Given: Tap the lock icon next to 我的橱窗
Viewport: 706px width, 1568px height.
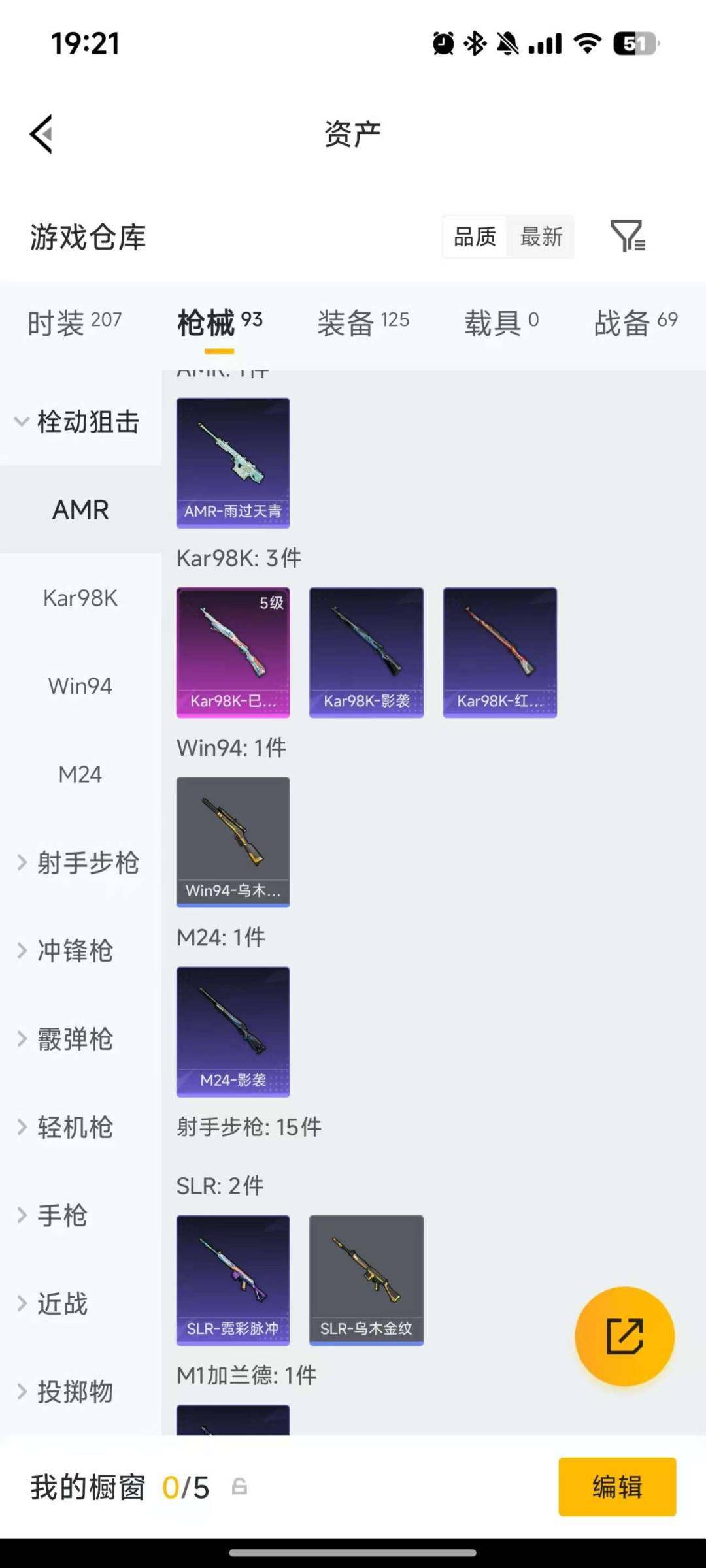Looking at the screenshot, I should (x=241, y=1487).
